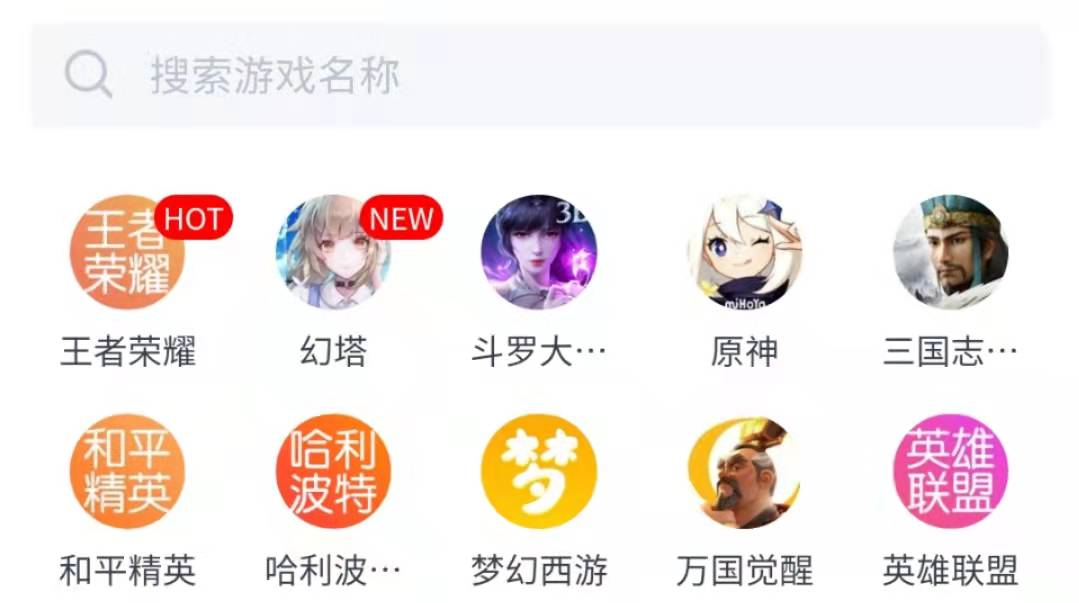
Task: Open 王者荣耀 game
Action: click(127, 253)
